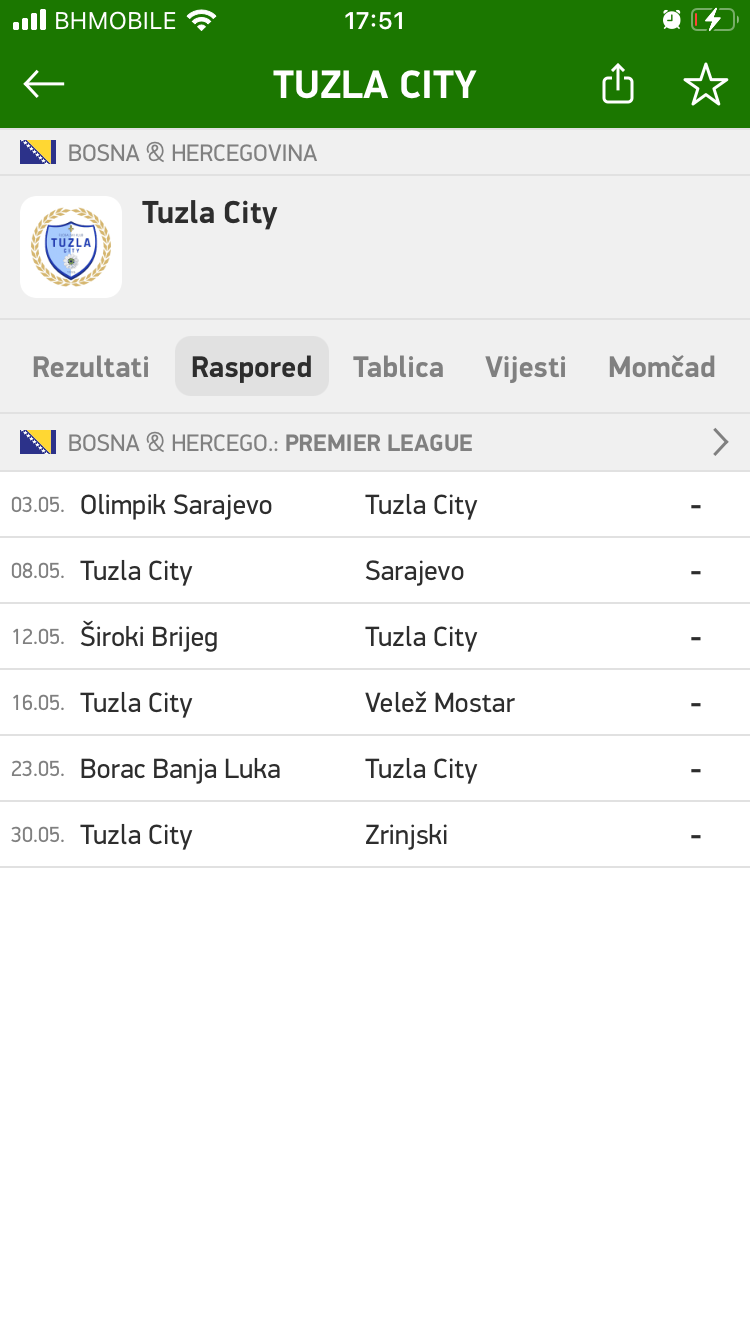
Task: Open the Olimpik Sarajevo vs Tuzla City match
Action: [x=375, y=505]
